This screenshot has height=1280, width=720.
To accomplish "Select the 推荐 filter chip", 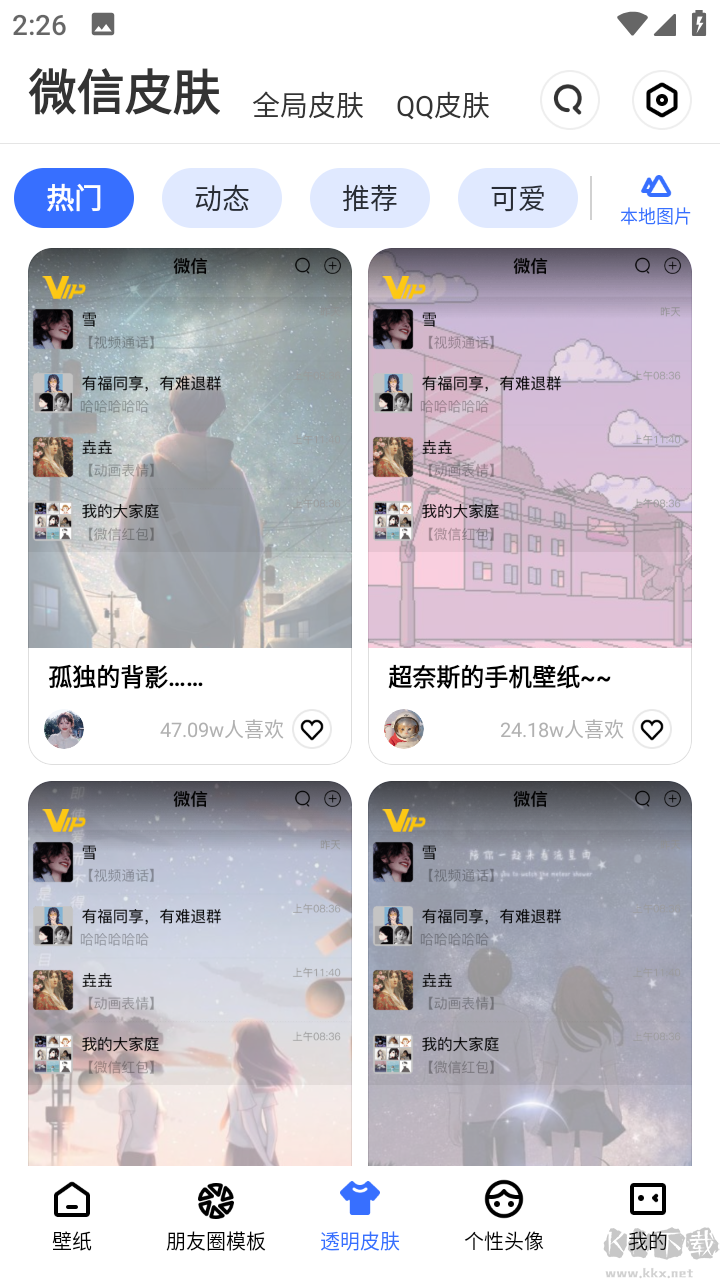I will [x=369, y=197].
